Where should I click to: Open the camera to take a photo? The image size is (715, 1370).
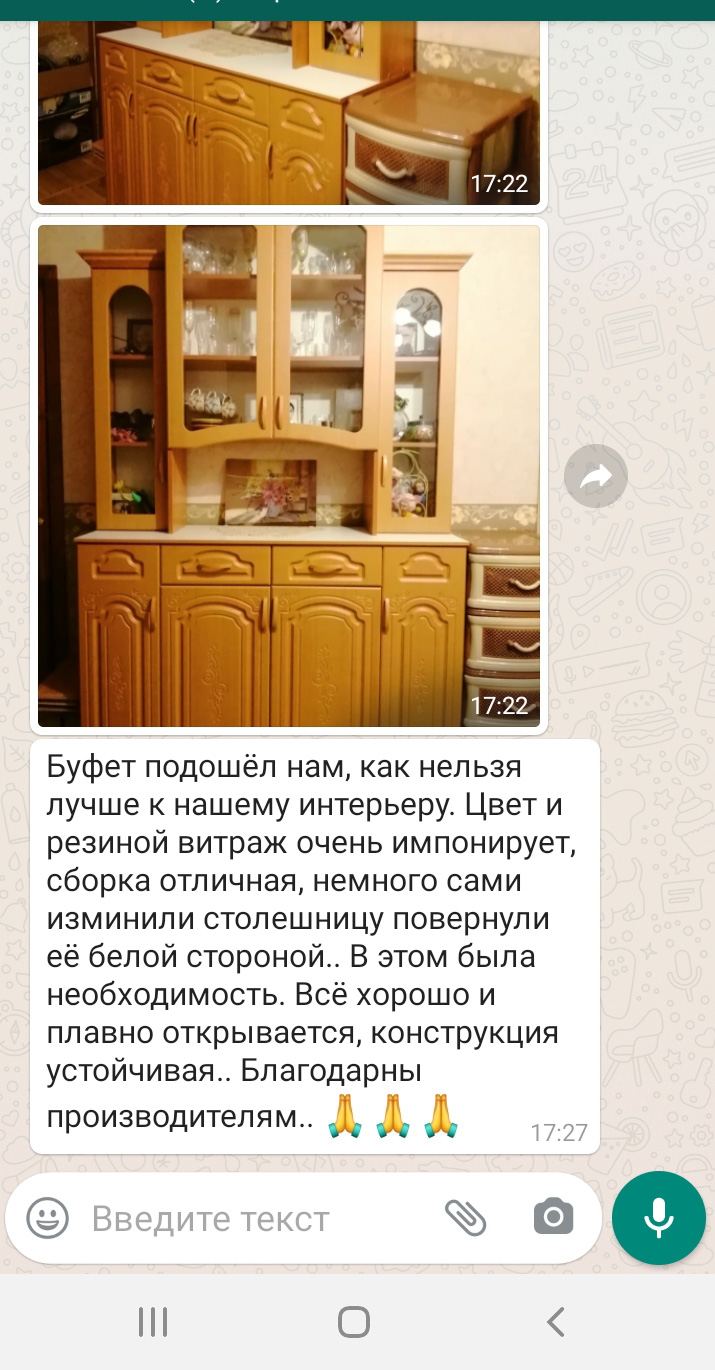coord(553,1218)
